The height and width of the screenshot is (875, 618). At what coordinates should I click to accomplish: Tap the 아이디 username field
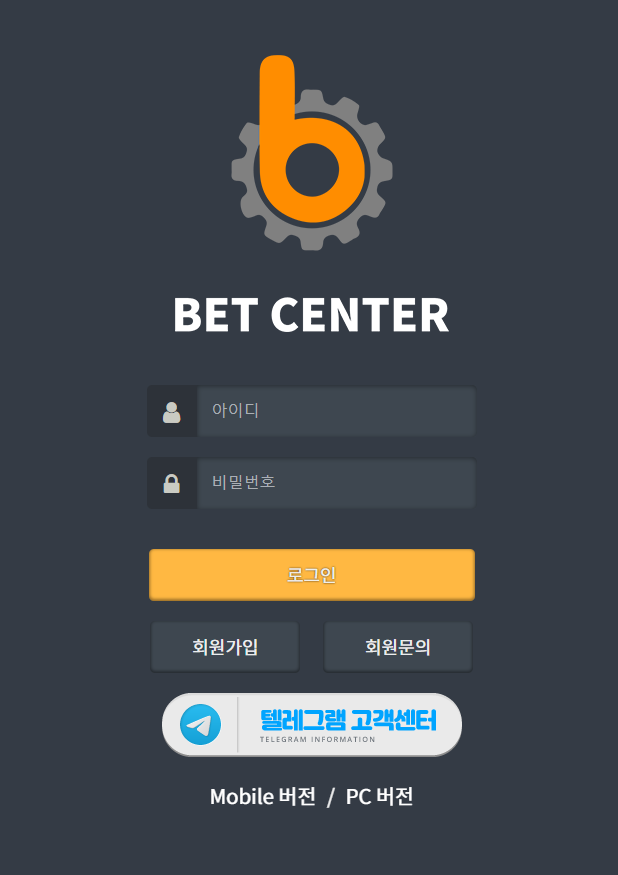click(335, 411)
